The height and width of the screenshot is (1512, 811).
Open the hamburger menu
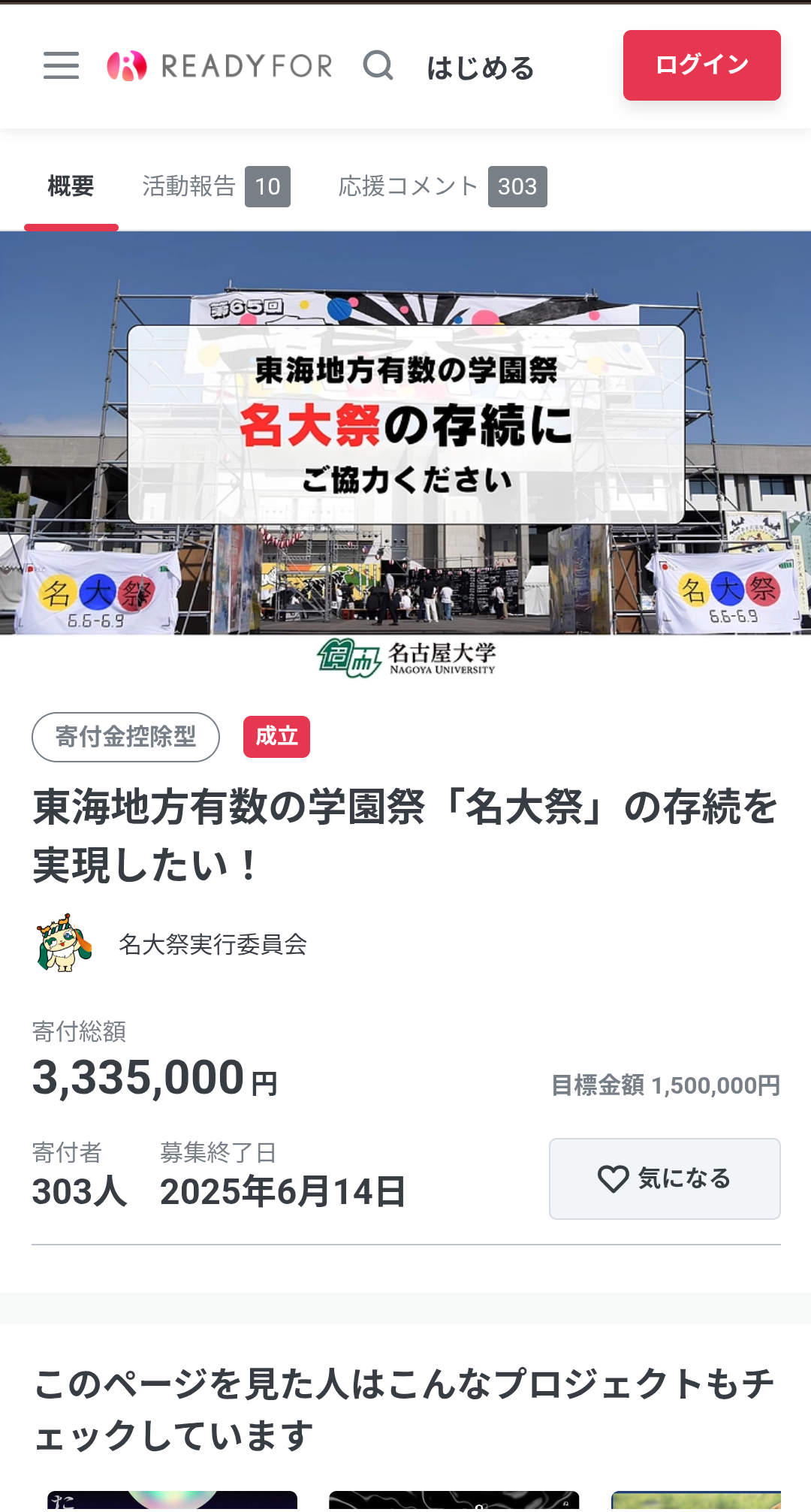click(x=61, y=65)
